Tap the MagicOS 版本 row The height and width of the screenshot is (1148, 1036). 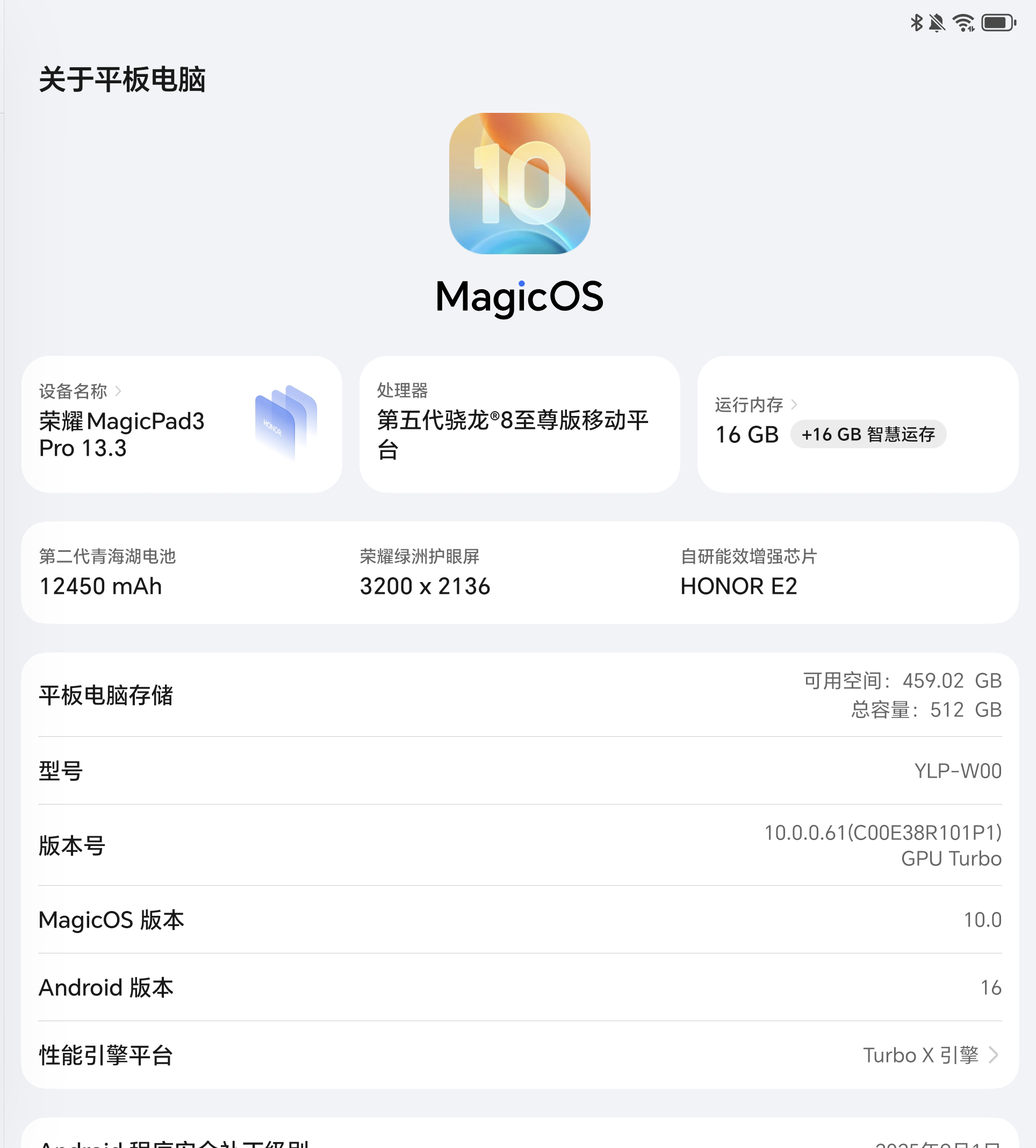pos(519,920)
